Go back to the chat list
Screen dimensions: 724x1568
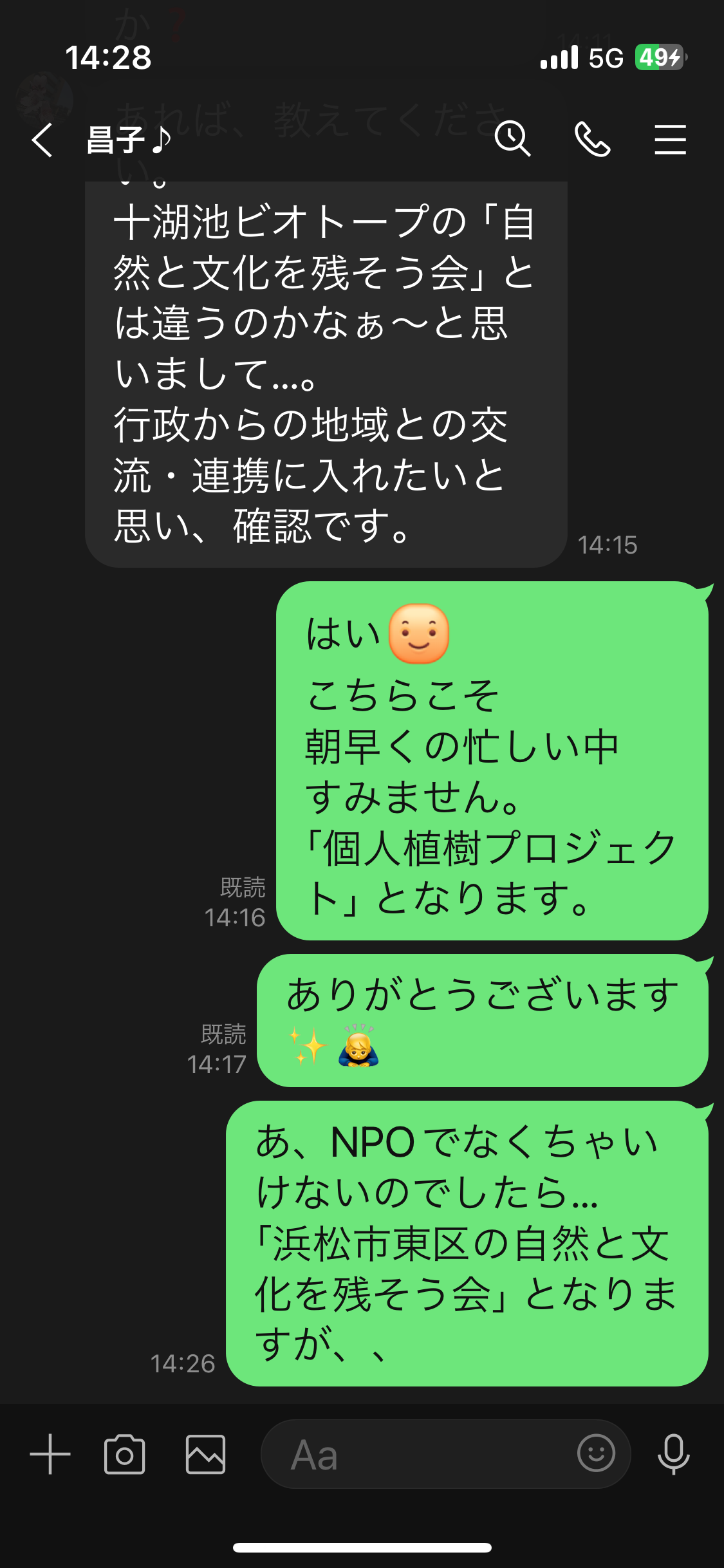click(42, 140)
